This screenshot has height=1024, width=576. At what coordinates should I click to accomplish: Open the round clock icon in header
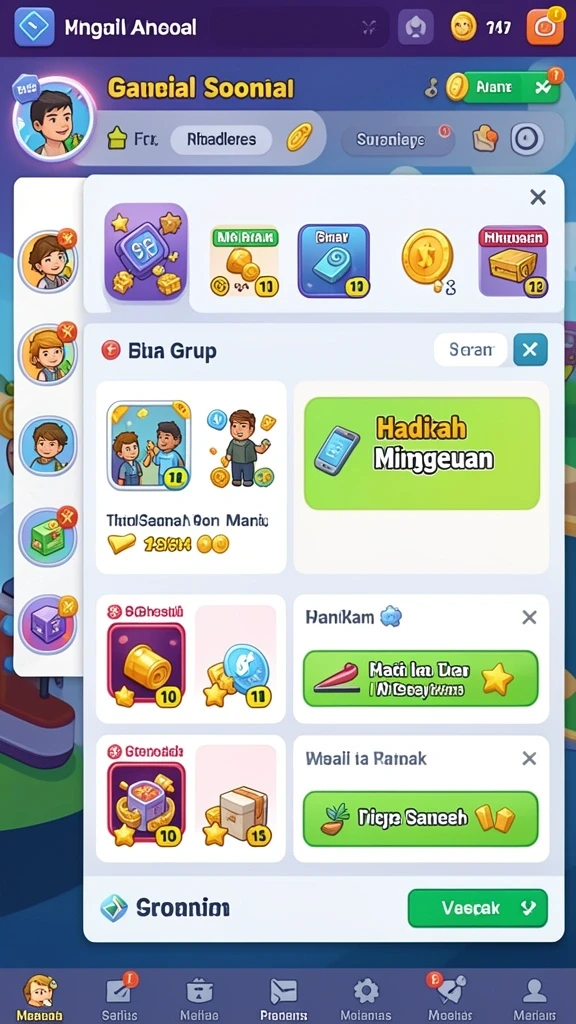pos(526,139)
